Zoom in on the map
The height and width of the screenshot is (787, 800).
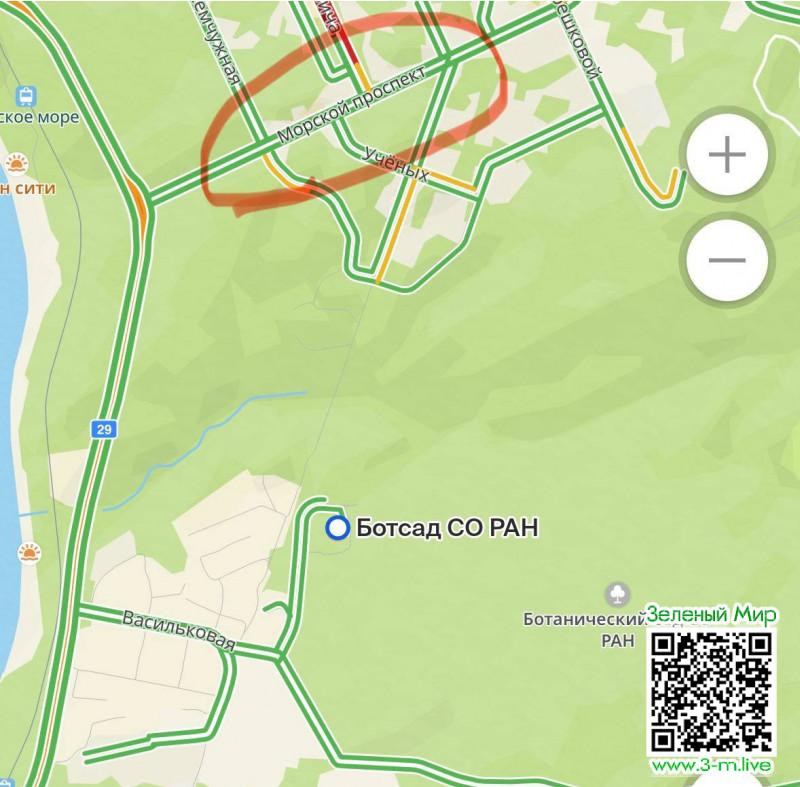[727, 155]
